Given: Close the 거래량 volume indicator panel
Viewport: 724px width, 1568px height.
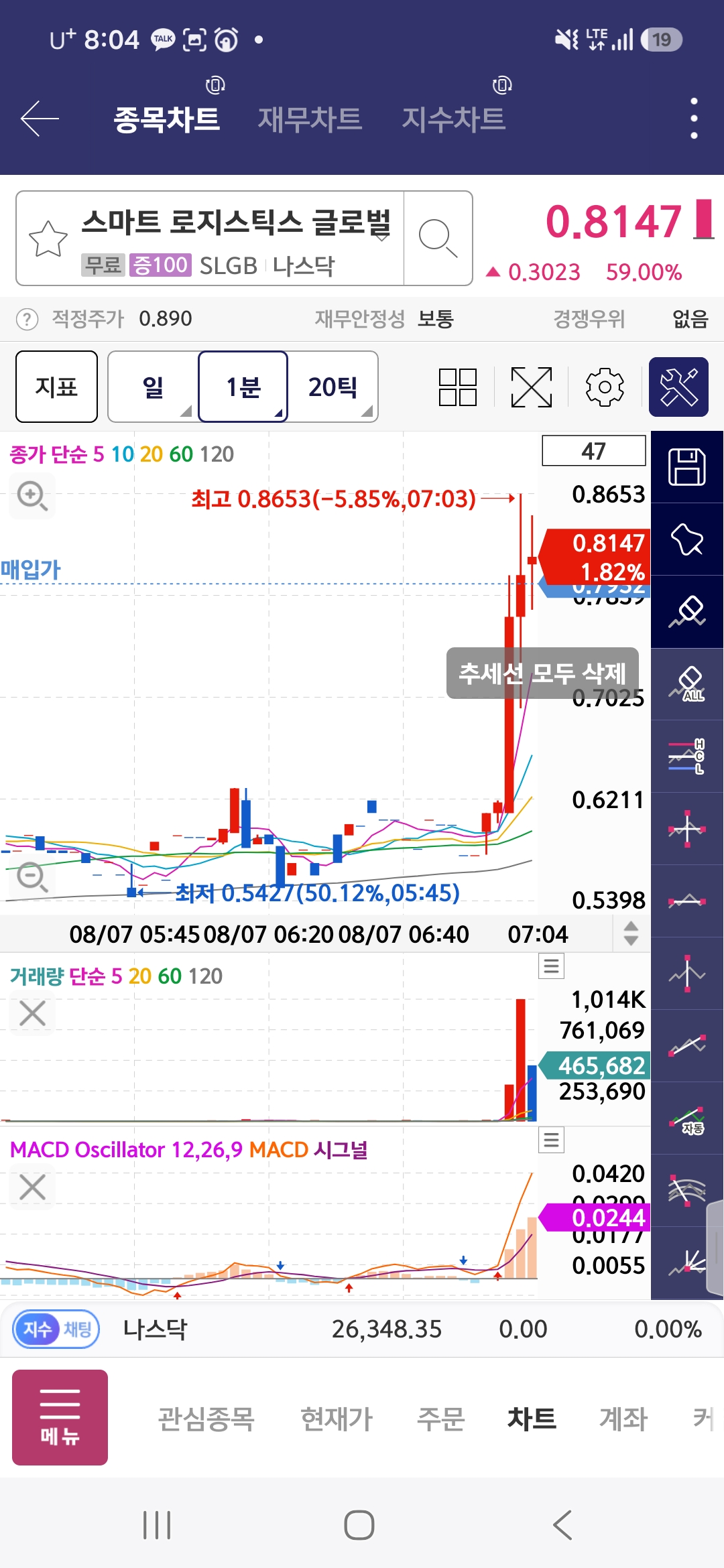Looking at the screenshot, I should 32,1013.
